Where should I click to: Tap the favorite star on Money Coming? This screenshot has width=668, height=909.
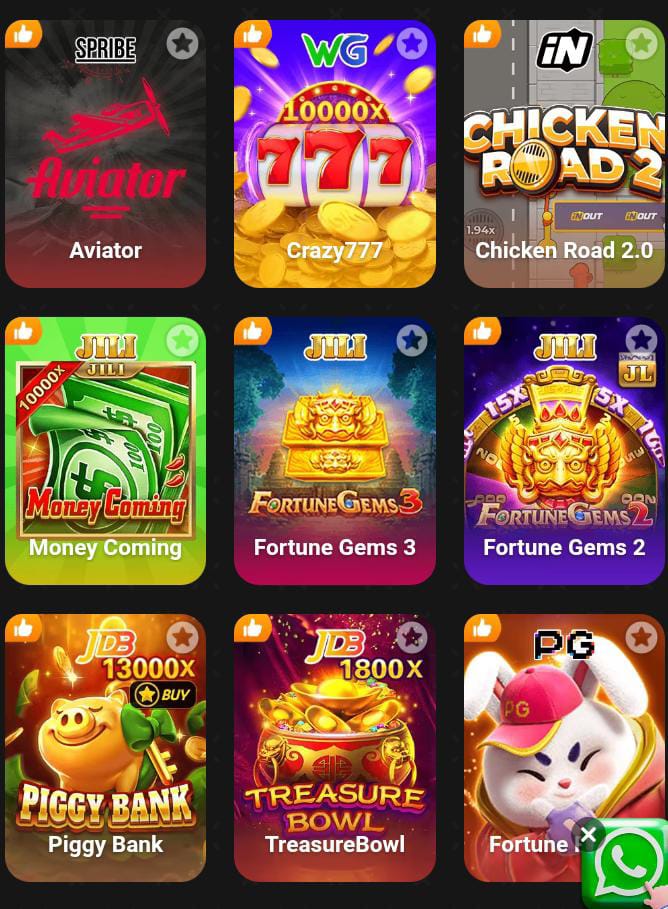182,341
